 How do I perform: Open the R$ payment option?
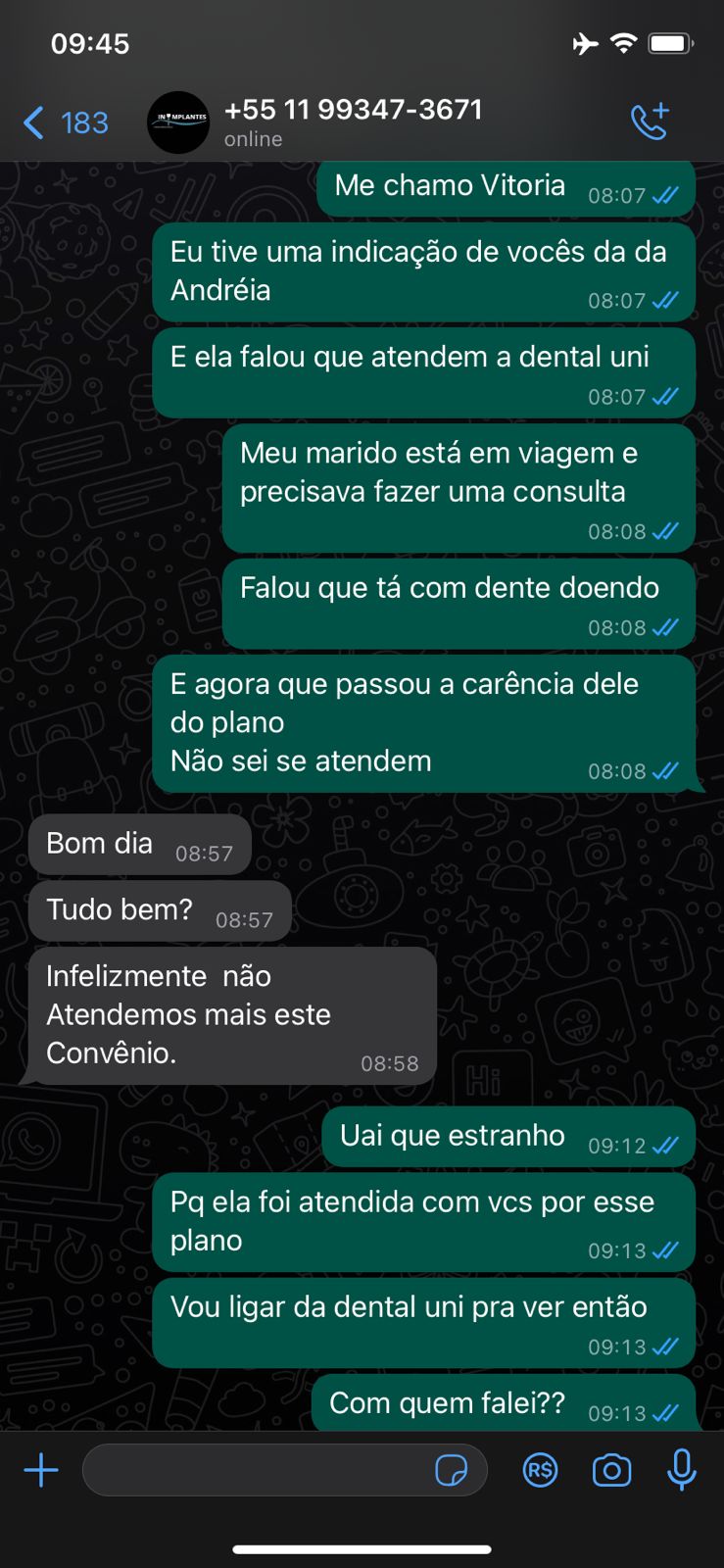[540, 1470]
